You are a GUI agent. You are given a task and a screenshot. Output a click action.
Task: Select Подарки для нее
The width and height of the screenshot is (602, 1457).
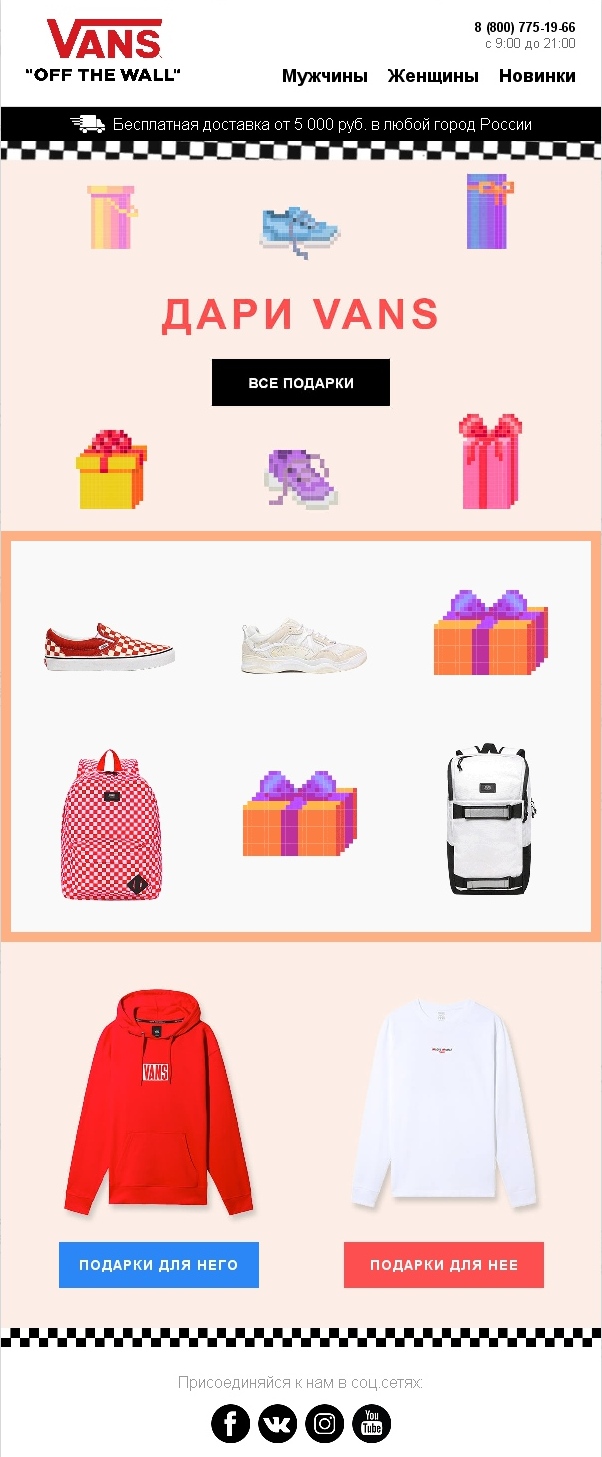coord(444,1265)
